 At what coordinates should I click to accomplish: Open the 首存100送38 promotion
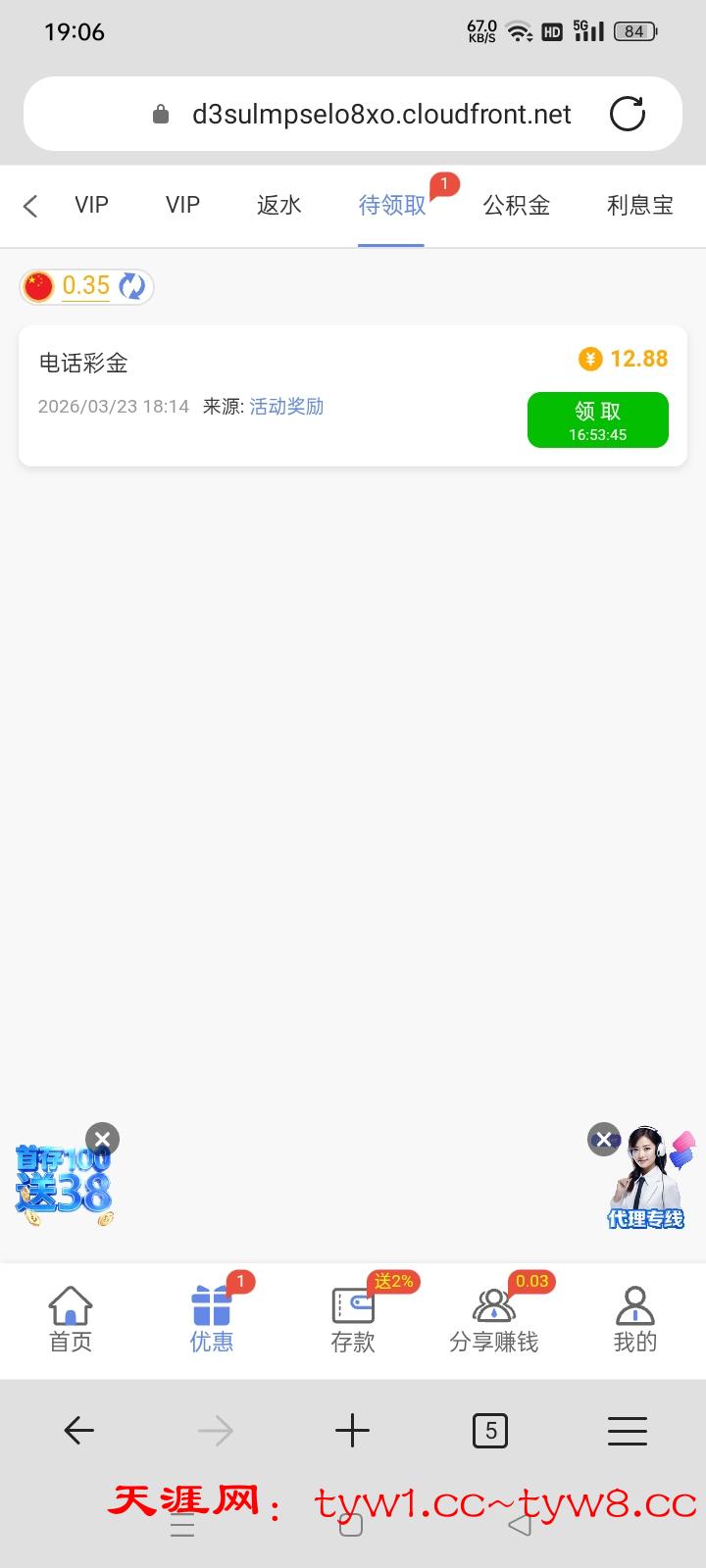[63, 1188]
